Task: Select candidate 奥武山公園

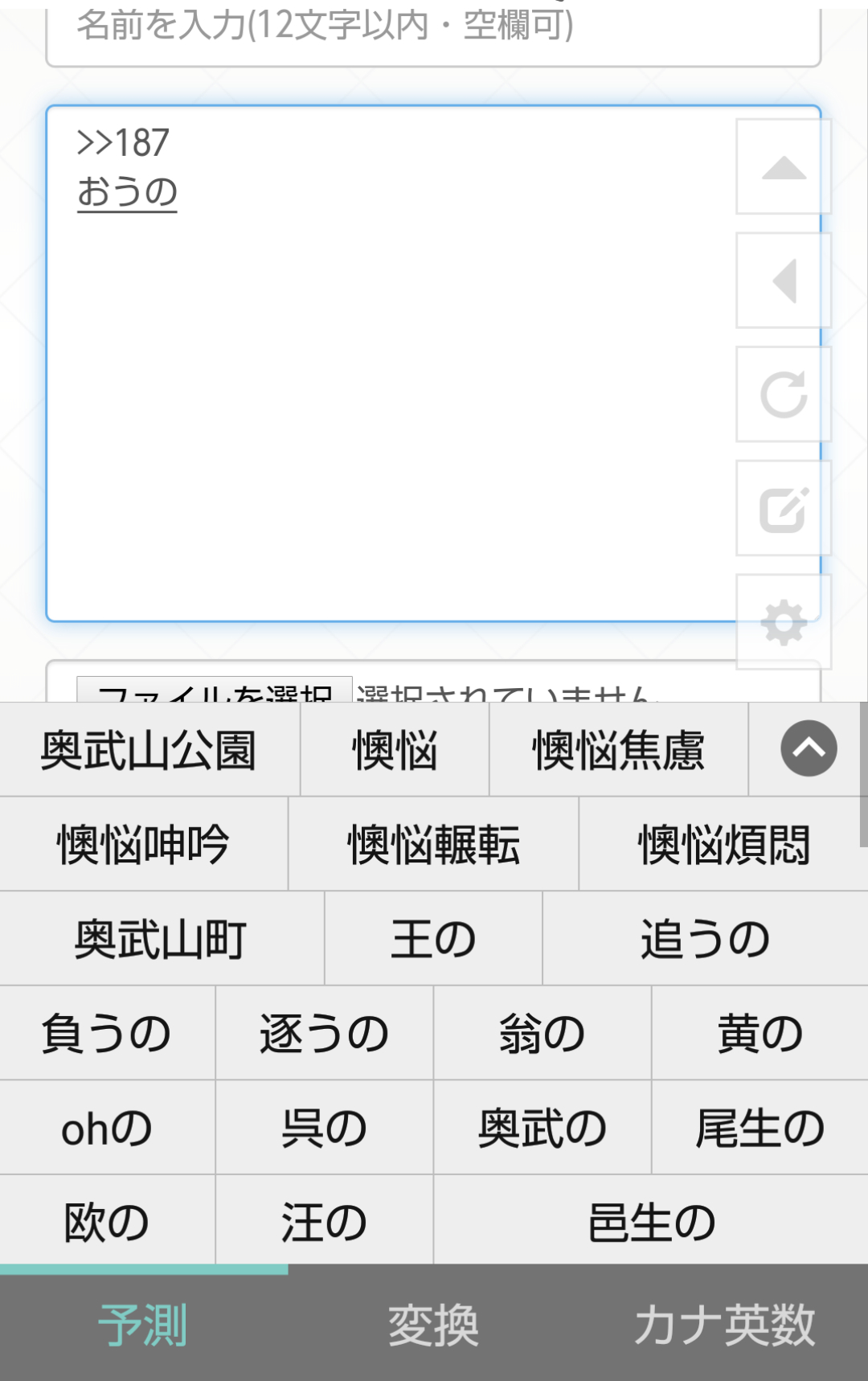Action: (x=149, y=750)
